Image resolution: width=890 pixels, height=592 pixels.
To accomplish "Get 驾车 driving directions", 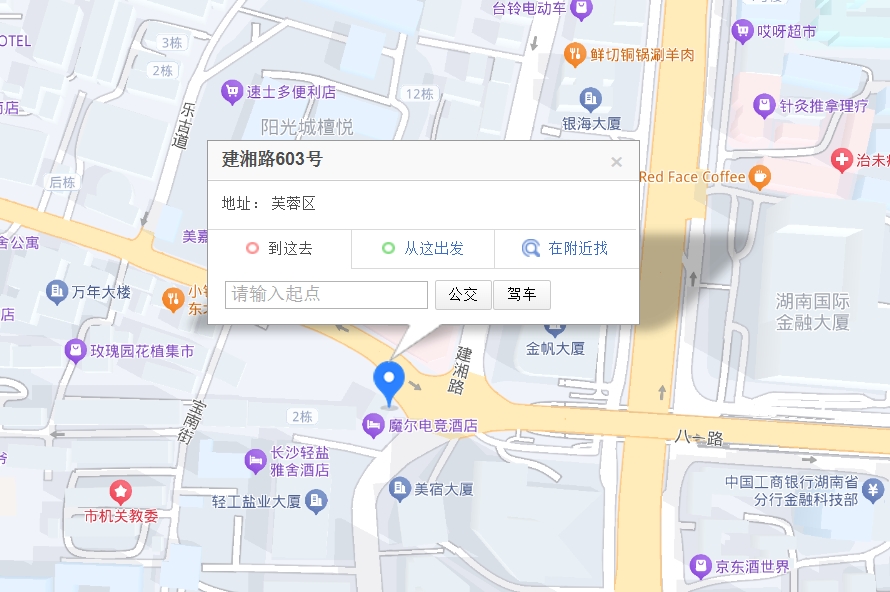I will pyautogui.click(x=522, y=295).
